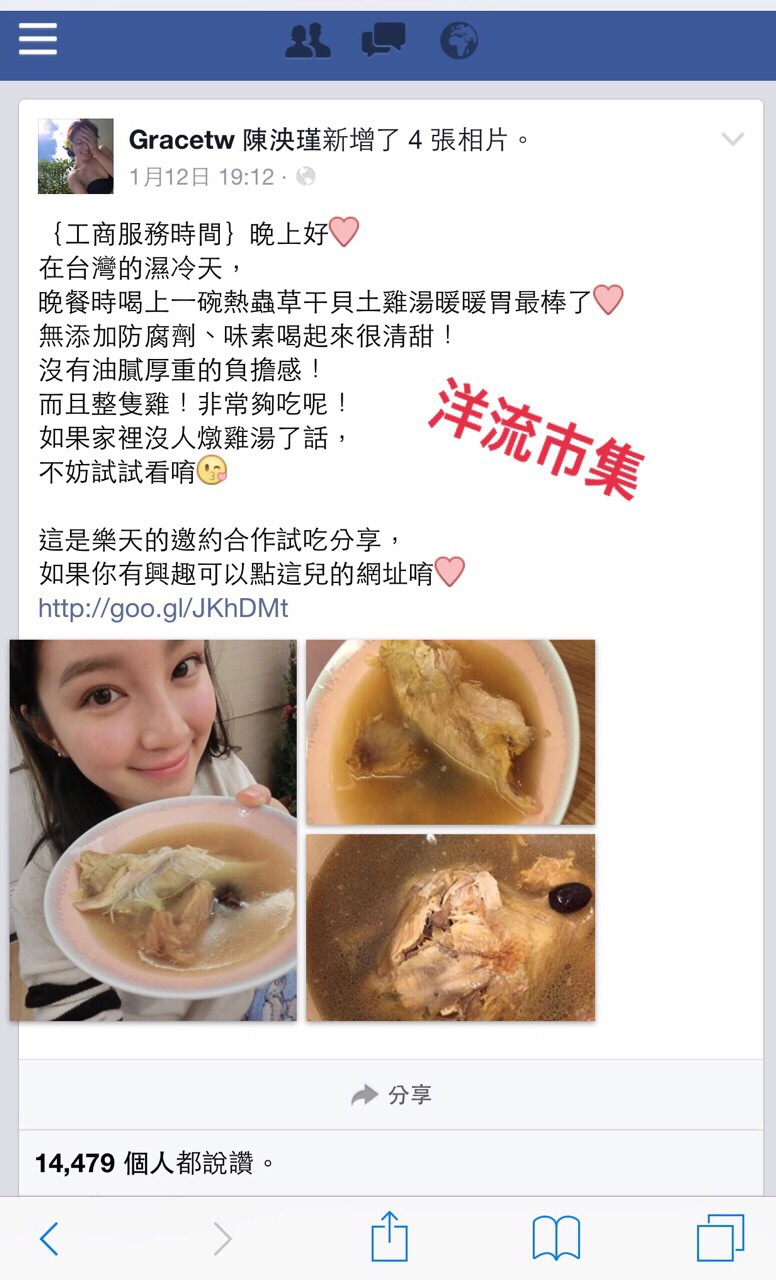Open the hamburger menu

(38, 40)
